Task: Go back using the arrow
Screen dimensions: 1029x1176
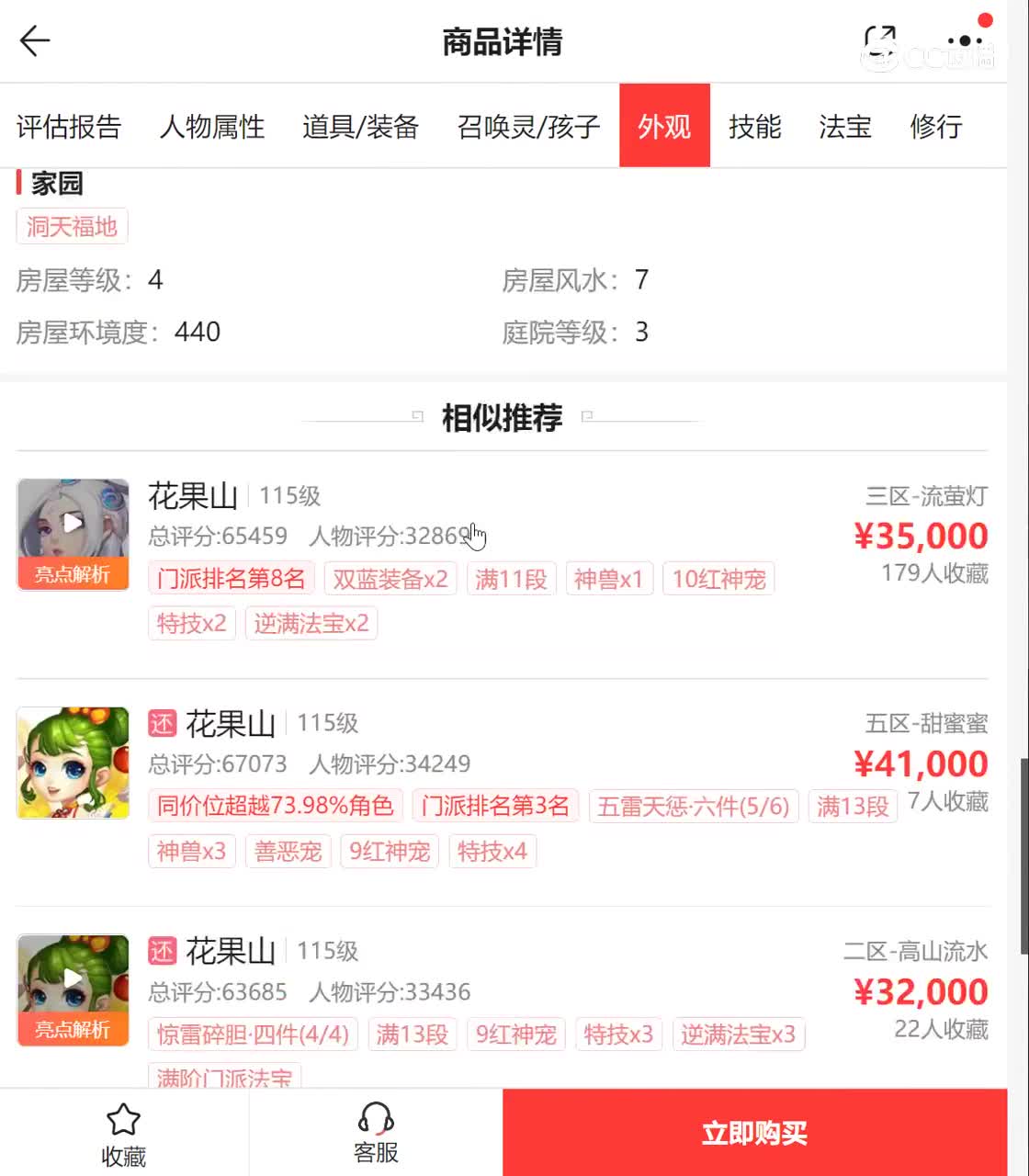Action: [35, 41]
